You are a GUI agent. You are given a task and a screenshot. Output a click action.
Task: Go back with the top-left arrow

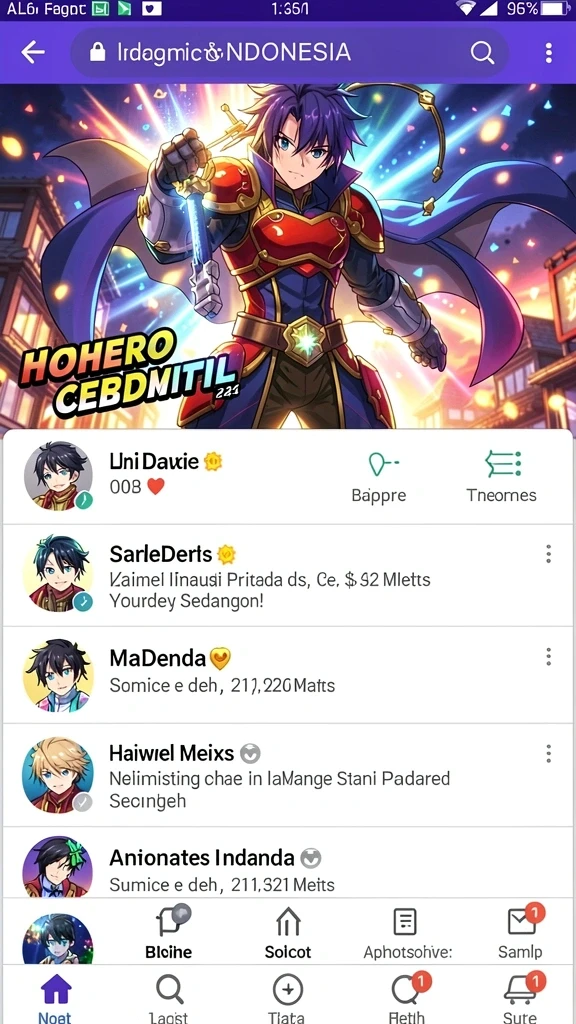(x=33, y=52)
